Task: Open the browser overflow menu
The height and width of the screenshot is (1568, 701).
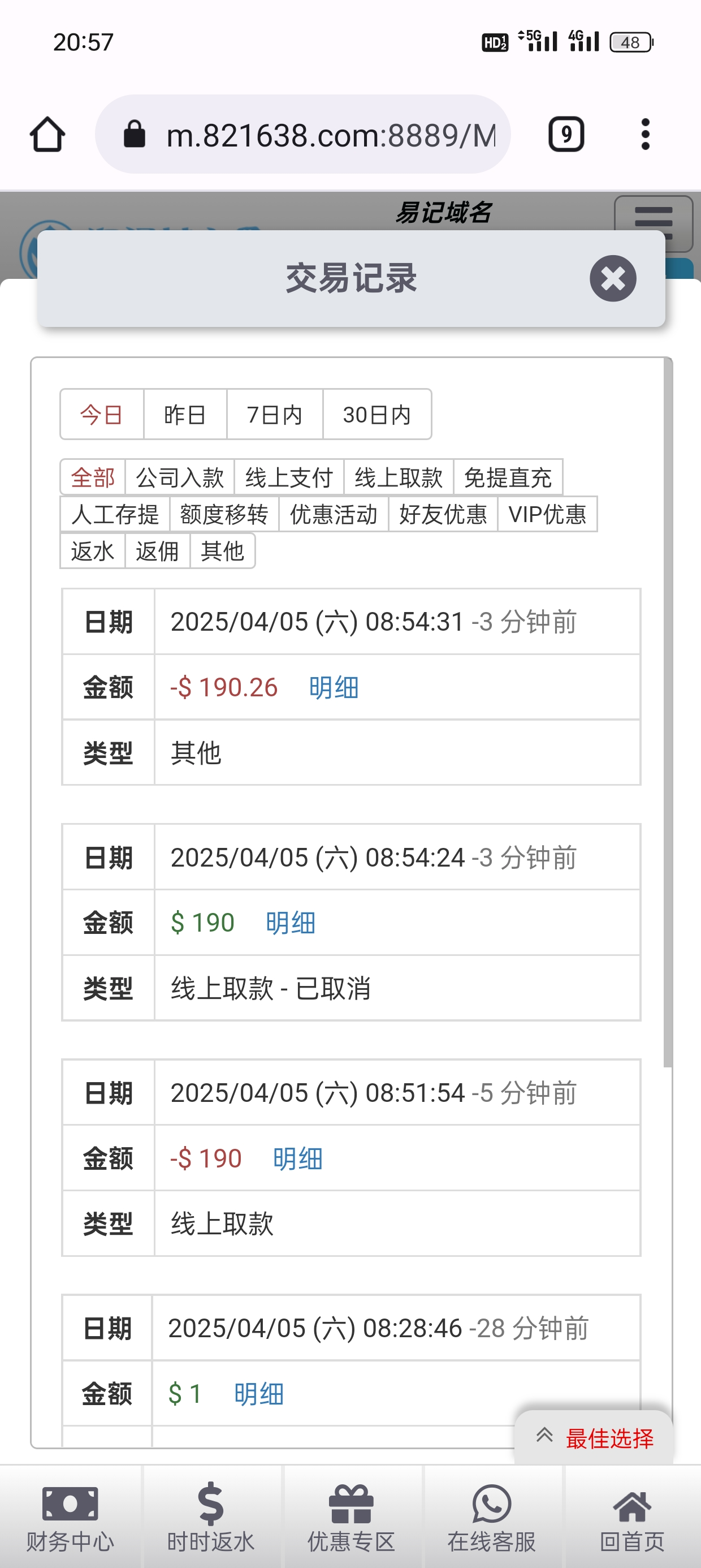Action: (x=645, y=134)
